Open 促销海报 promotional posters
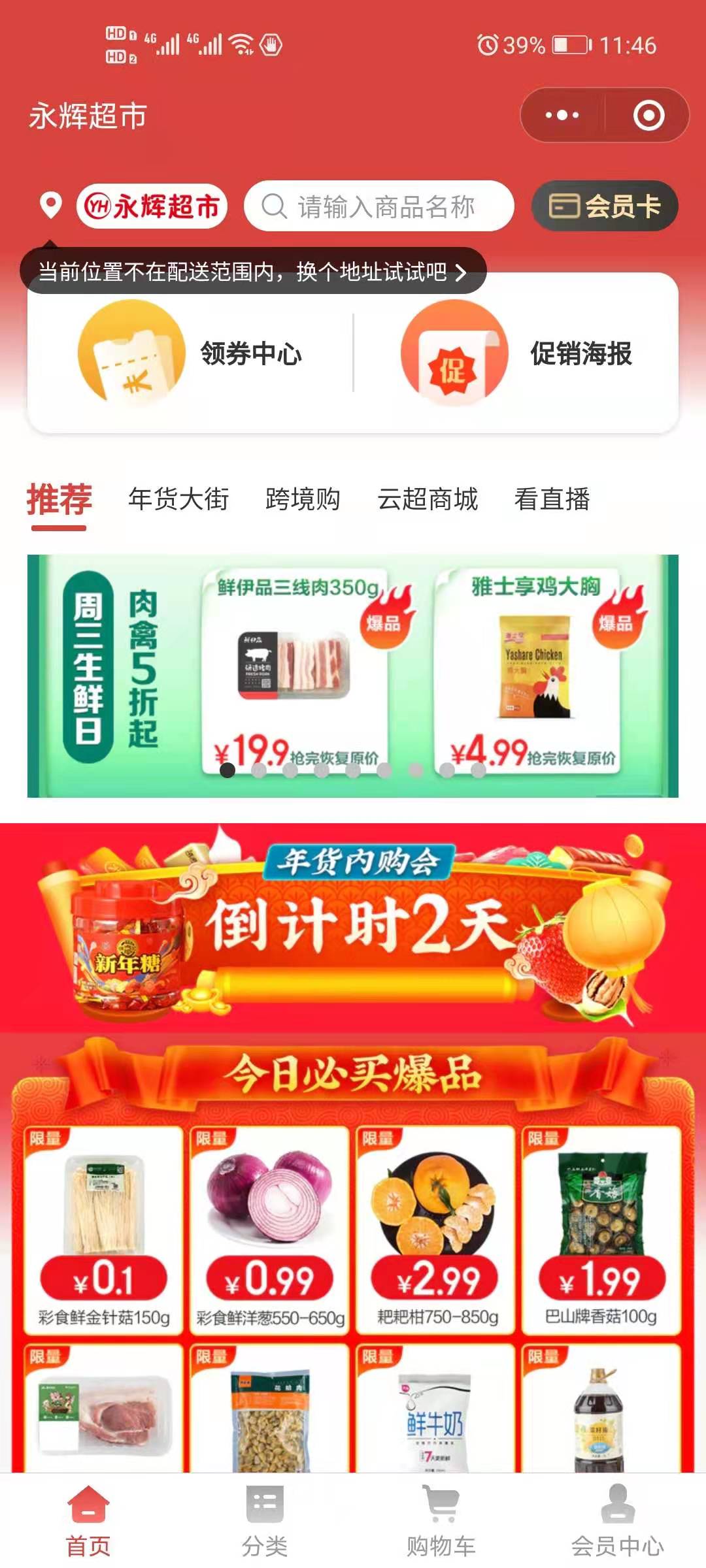Viewport: 706px width, 1568px height. (x=516, y=353)
